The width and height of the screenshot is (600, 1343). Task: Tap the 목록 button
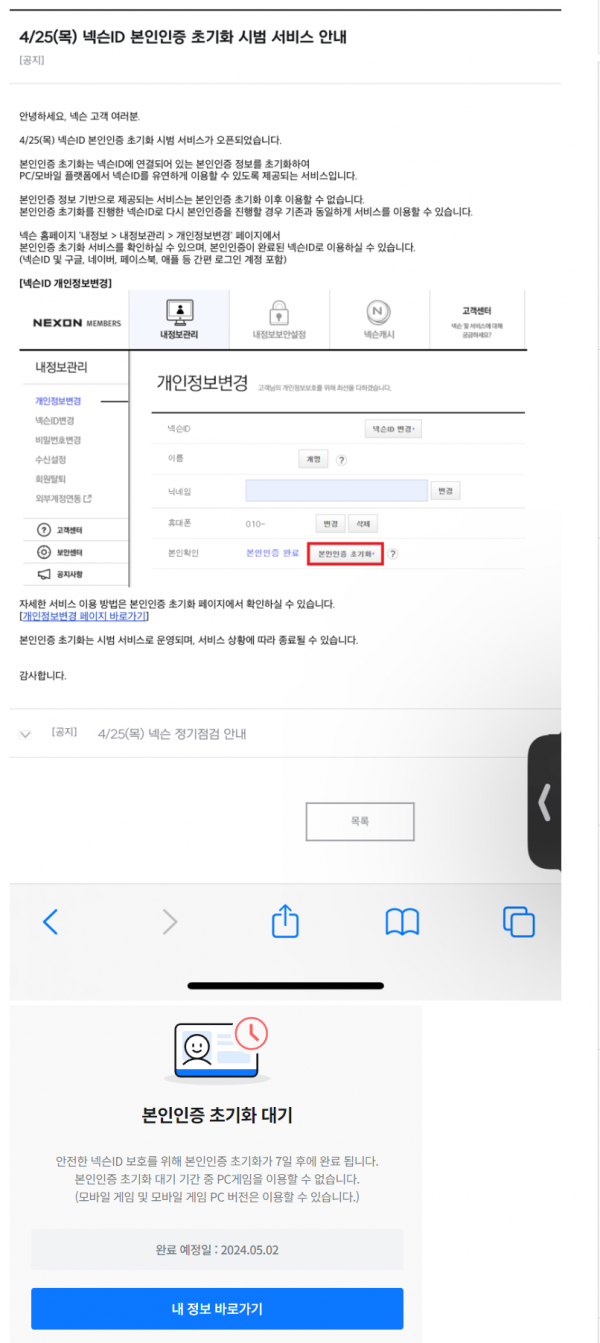tap(359, 821)
